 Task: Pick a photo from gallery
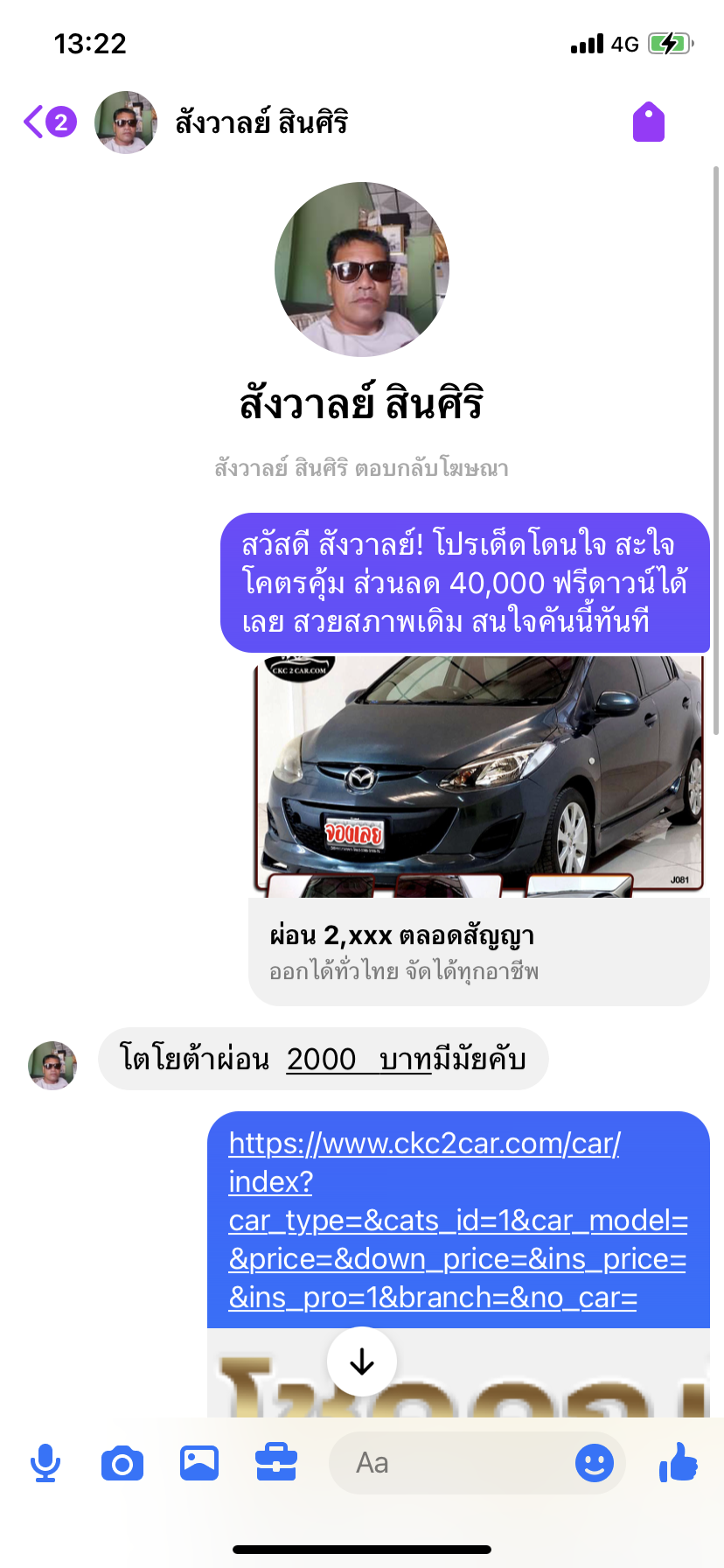pos(199,1463)
